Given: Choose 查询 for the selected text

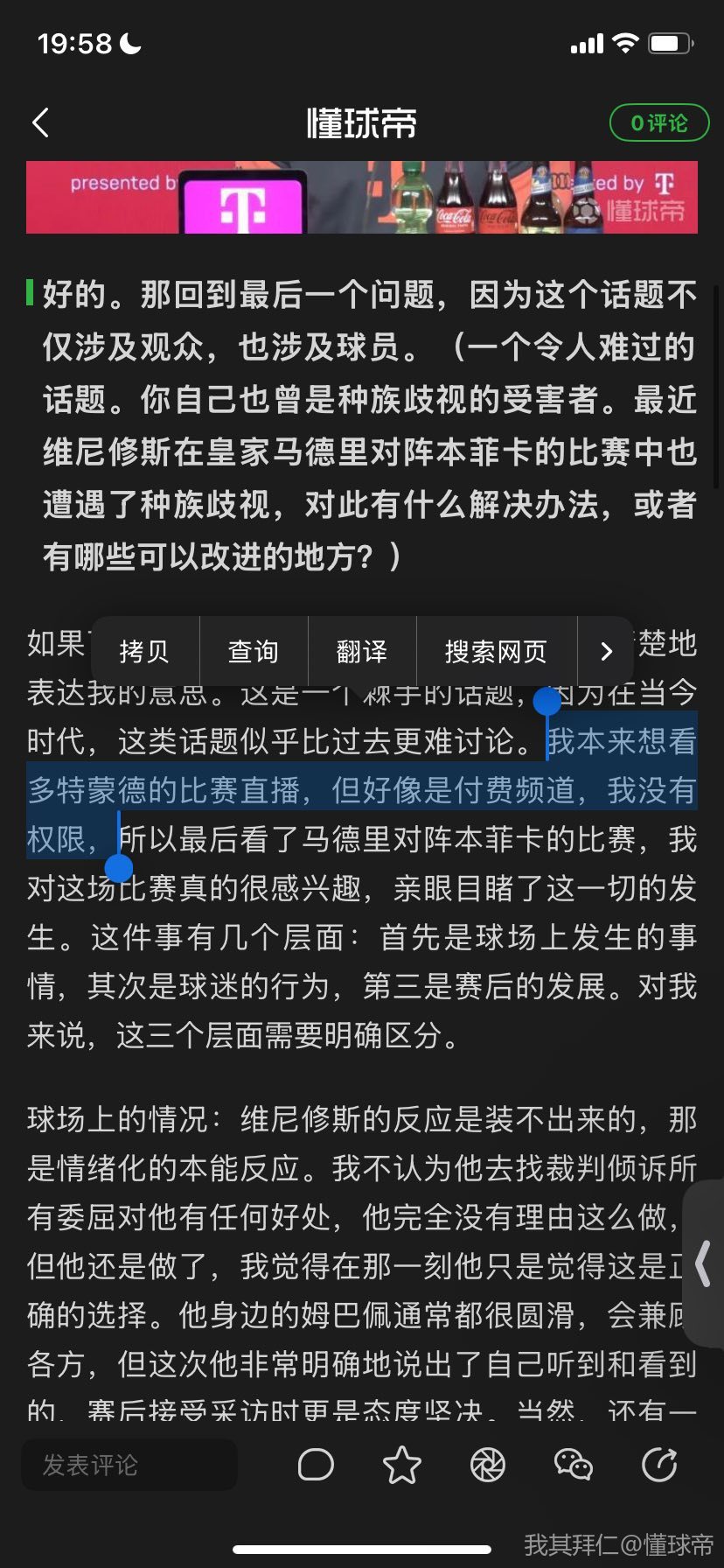Looking at the screenshot, I should pos(254,651).
